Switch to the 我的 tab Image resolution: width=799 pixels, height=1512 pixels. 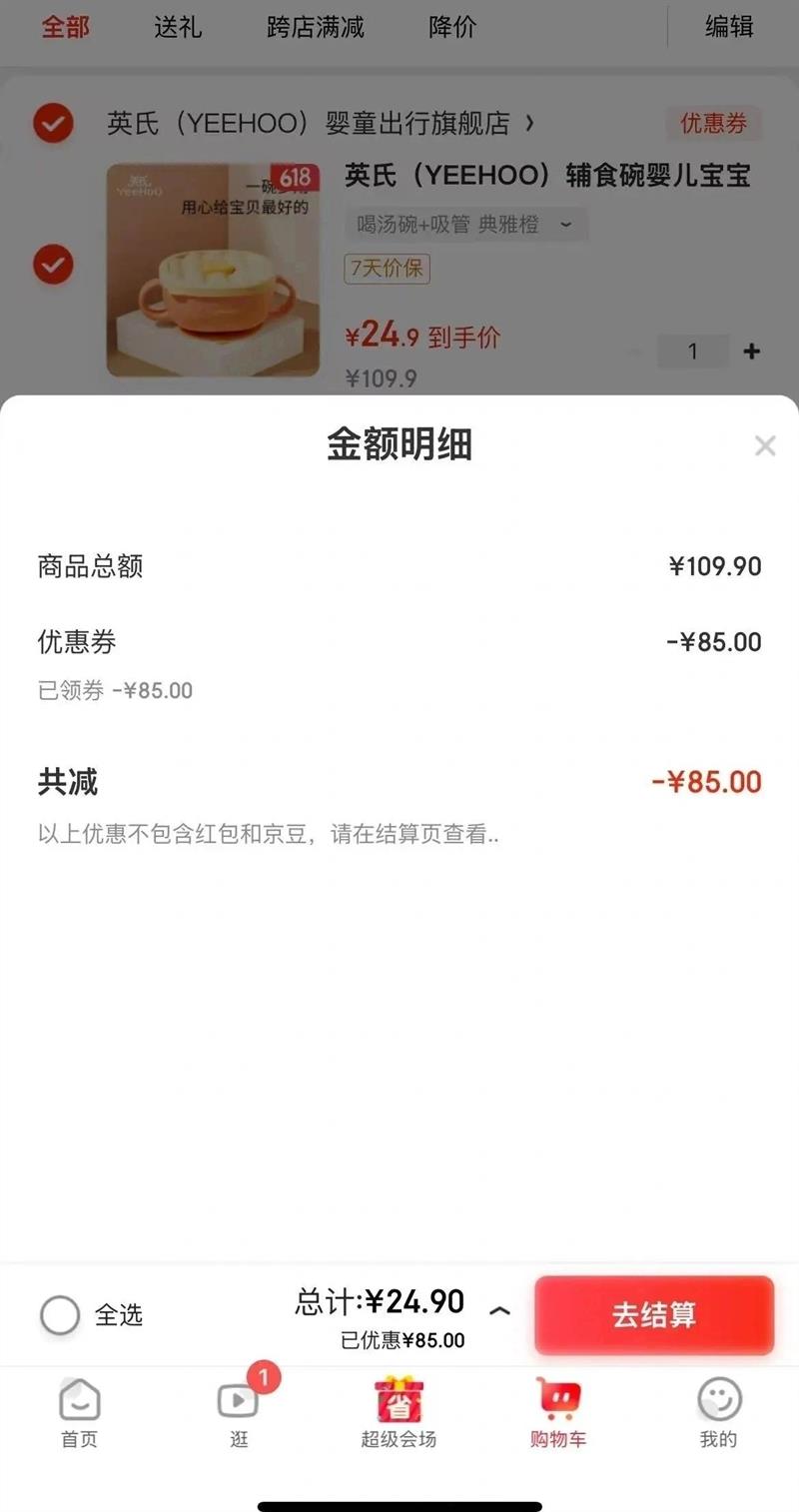[718, 1413]
